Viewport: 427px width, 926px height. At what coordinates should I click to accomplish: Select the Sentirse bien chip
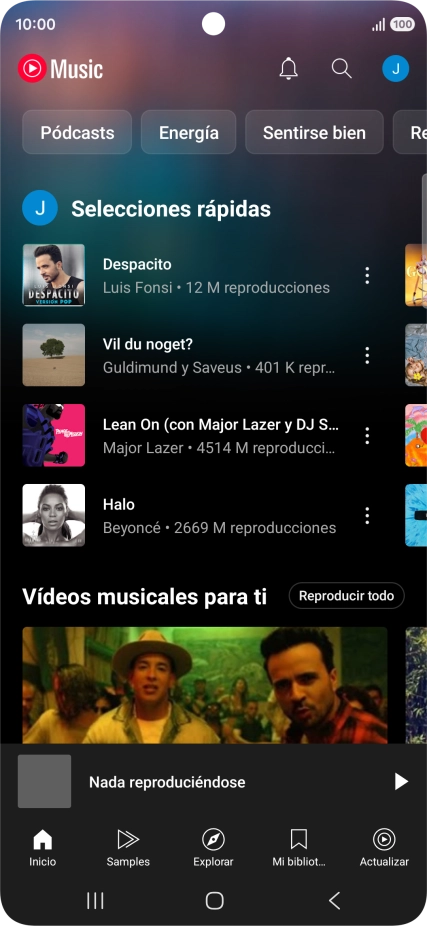coord(314,132)
